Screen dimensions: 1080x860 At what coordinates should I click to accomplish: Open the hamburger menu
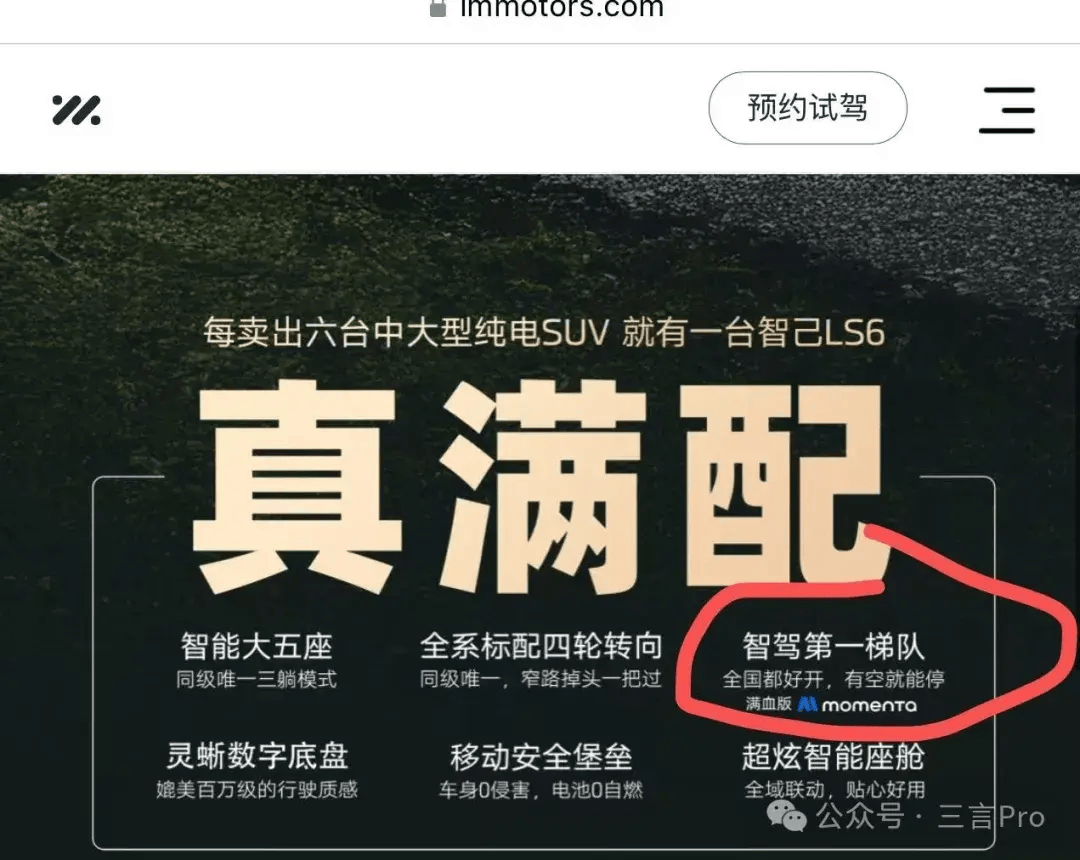click(1006, 110)
